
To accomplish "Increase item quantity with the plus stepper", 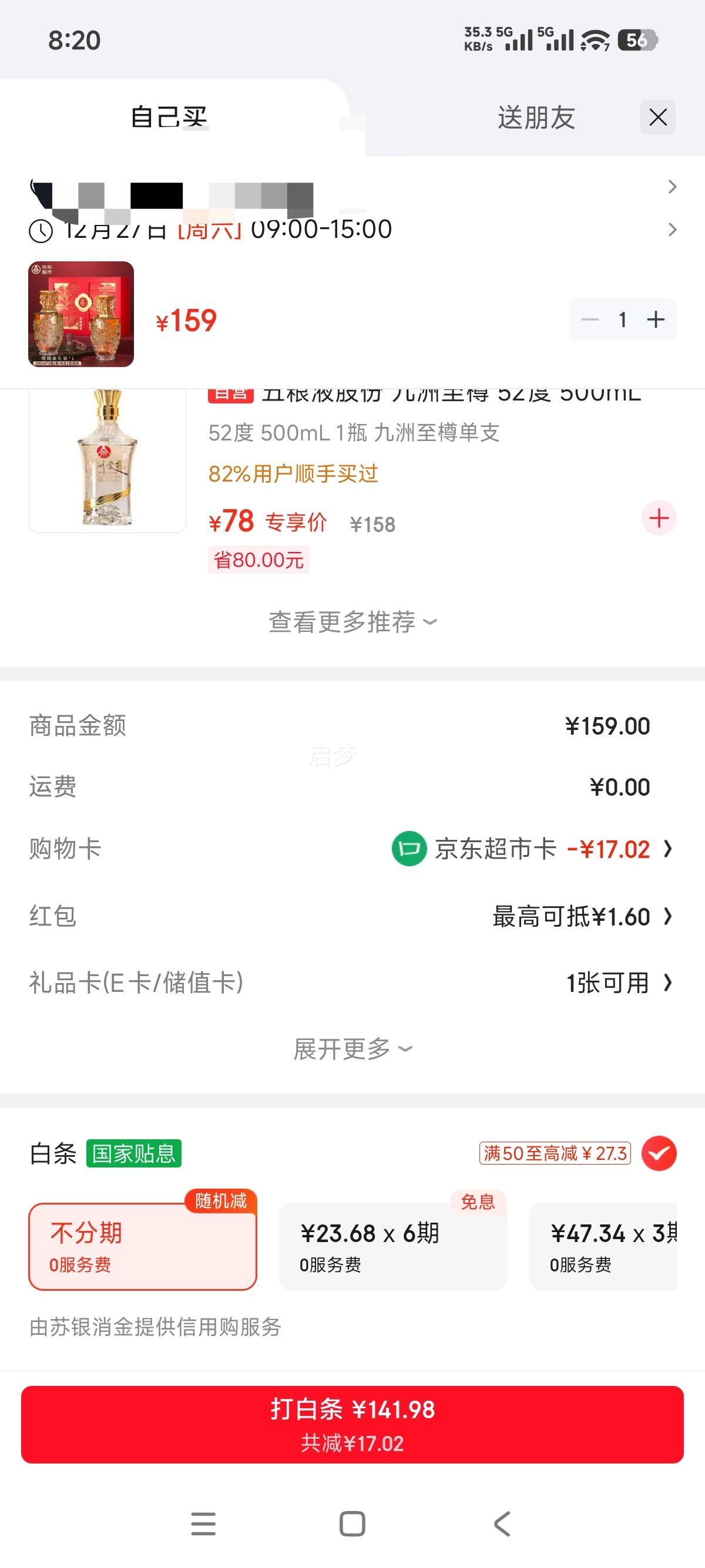I will pyautogui.click(x=657, y=319).
